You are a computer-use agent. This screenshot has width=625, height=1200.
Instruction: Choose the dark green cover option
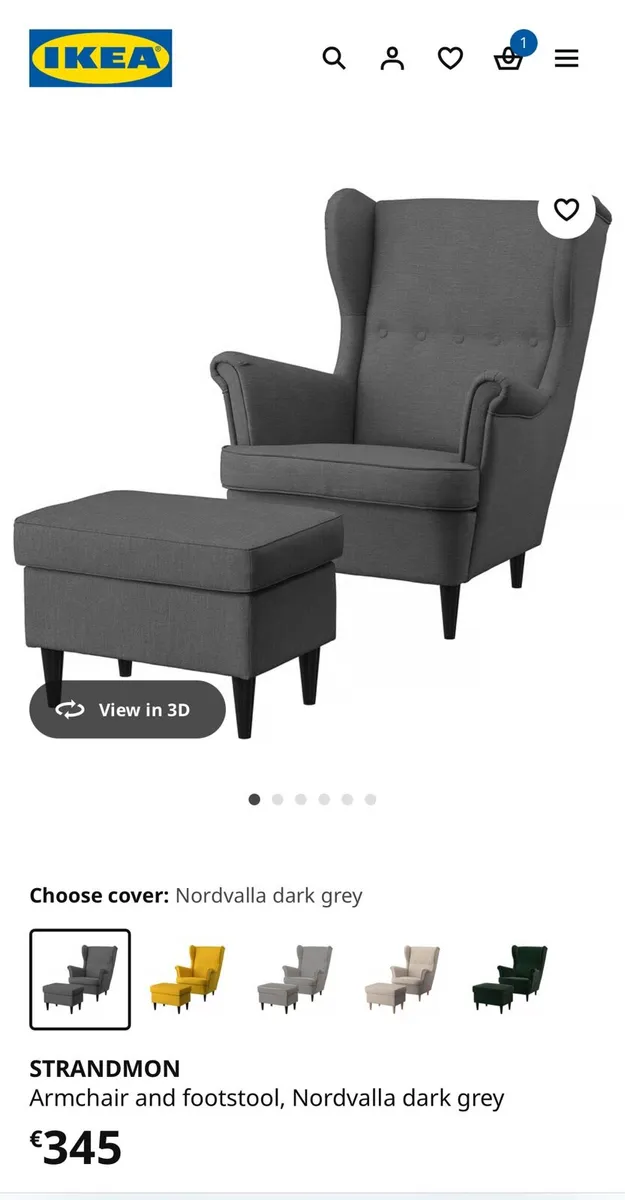coord(509,979)
